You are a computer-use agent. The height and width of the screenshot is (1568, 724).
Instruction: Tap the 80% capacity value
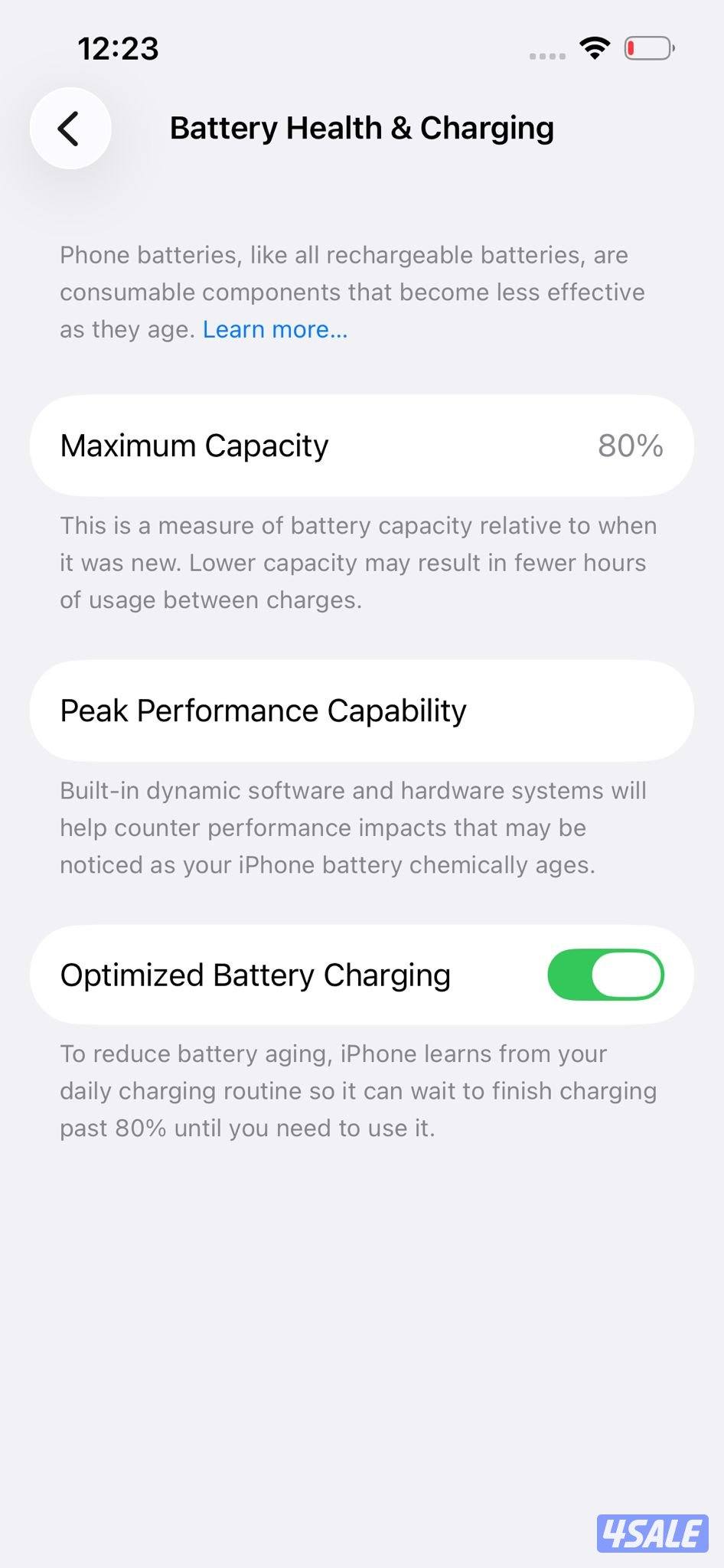pos(629,445)
